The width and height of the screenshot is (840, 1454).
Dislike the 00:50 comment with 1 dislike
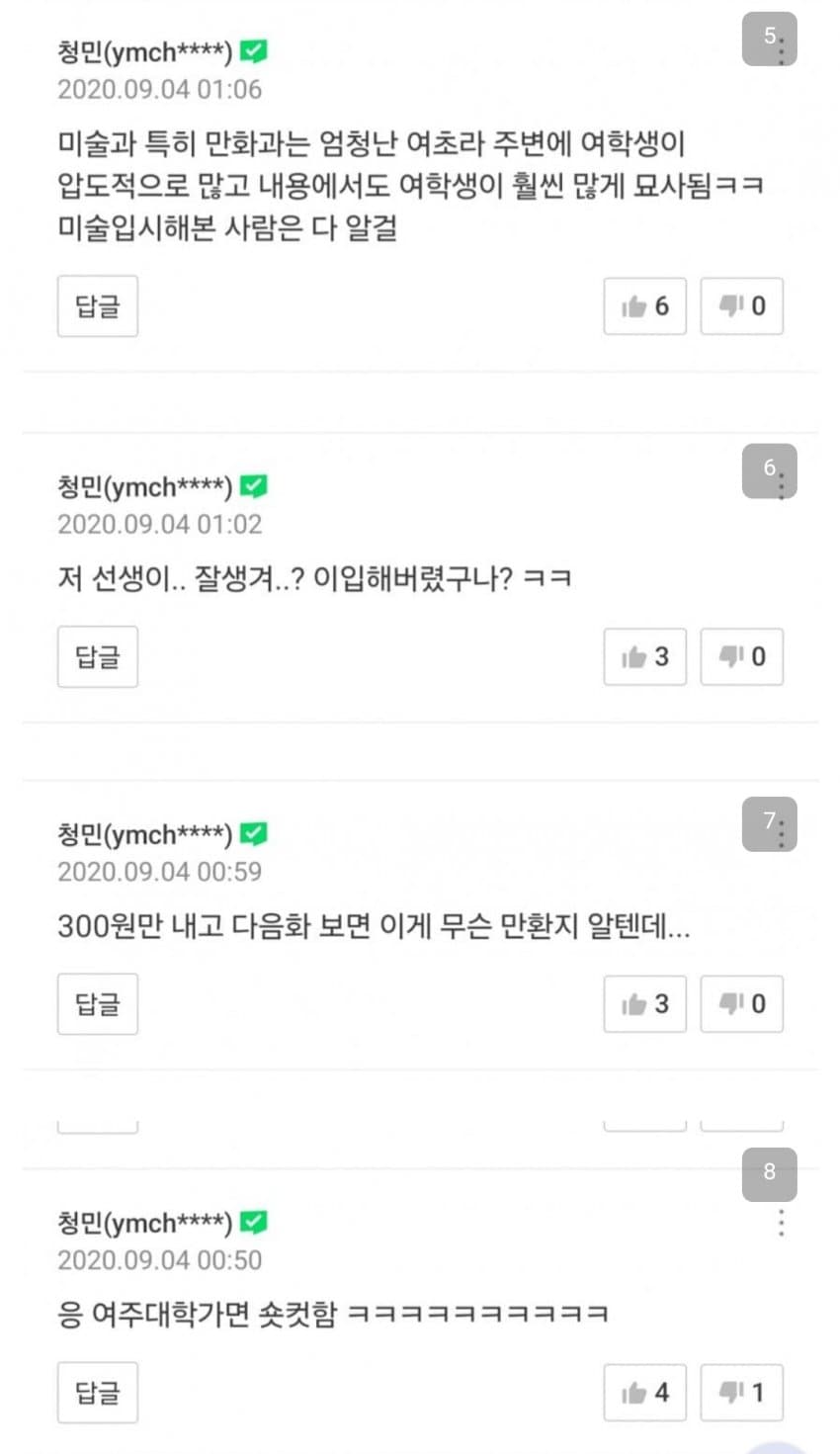(x=741, y=1393)
